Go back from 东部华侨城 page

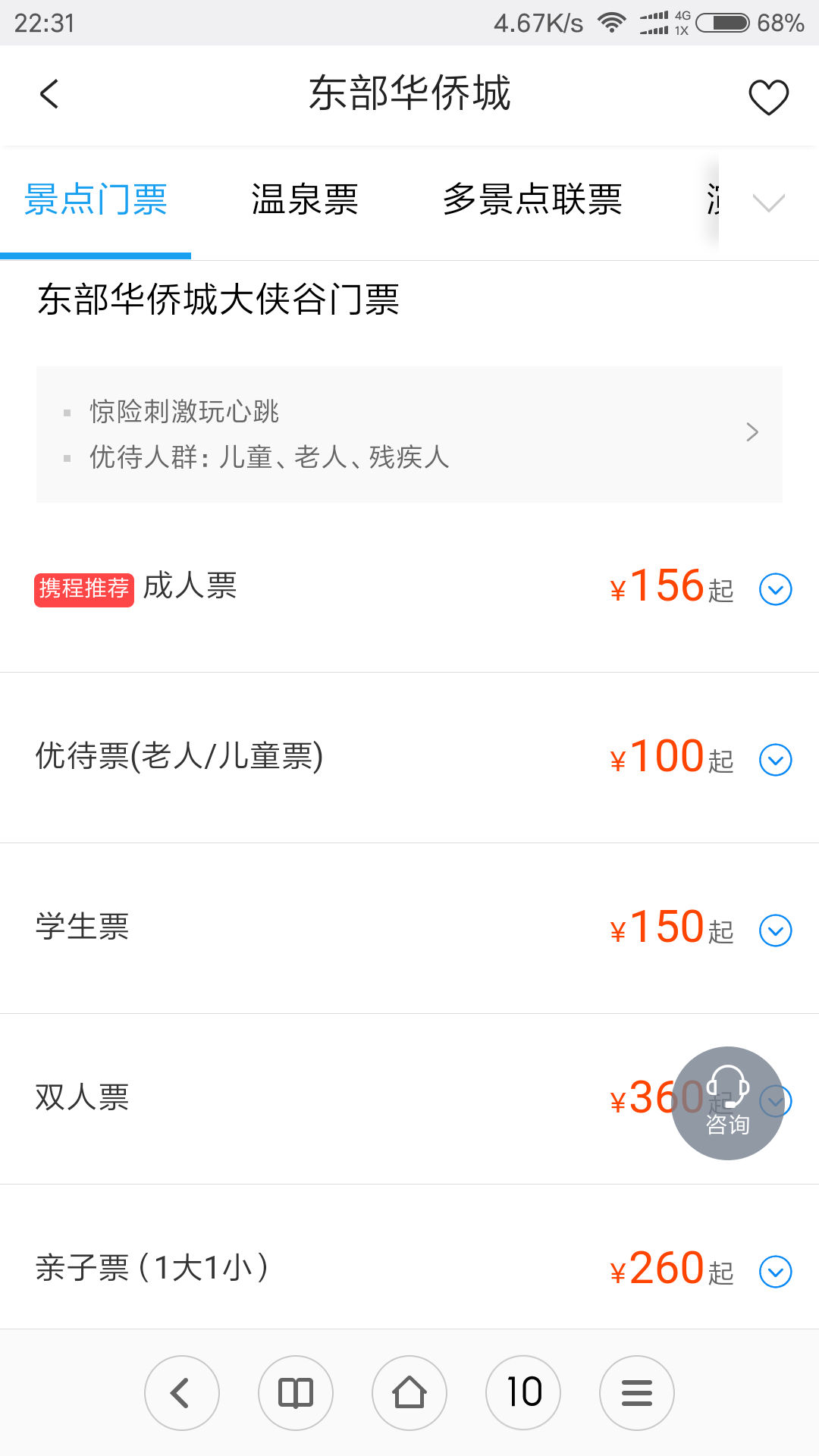point(49,94)
